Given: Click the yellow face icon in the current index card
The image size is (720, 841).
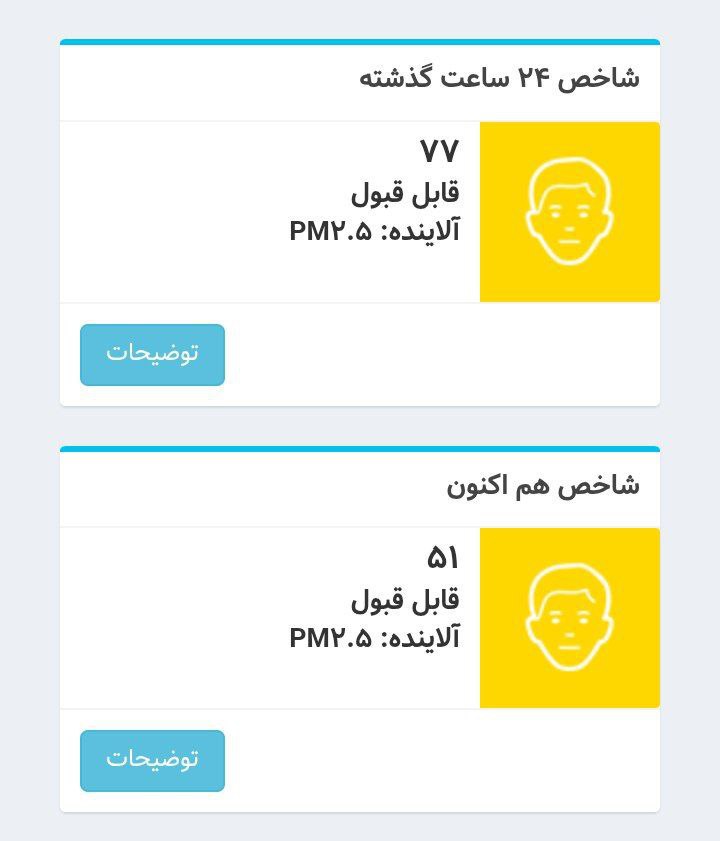Looking at the screenshot, I should (569, 617).
